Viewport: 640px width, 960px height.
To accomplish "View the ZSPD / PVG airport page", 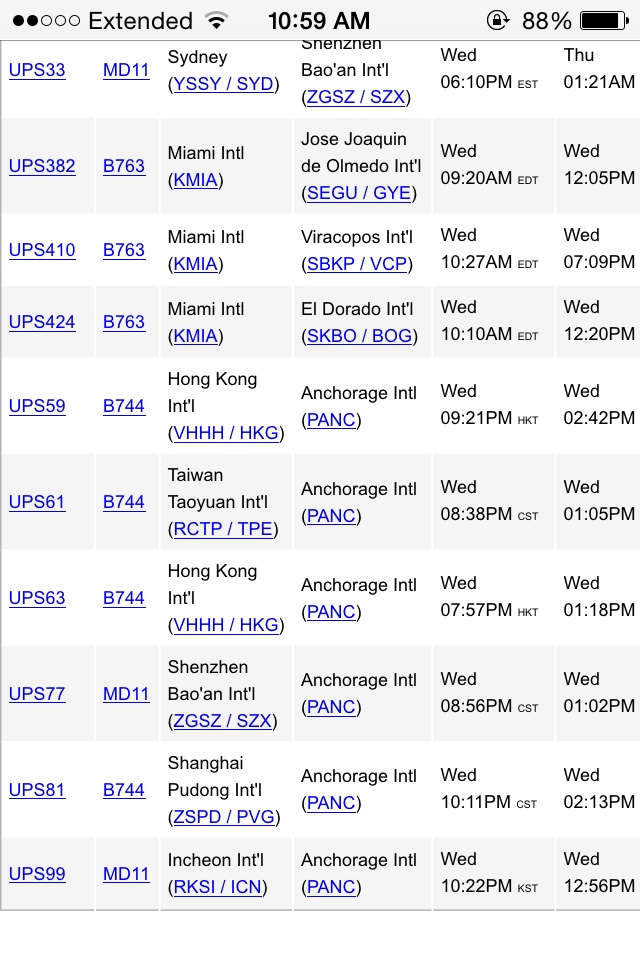I will 224,817.
